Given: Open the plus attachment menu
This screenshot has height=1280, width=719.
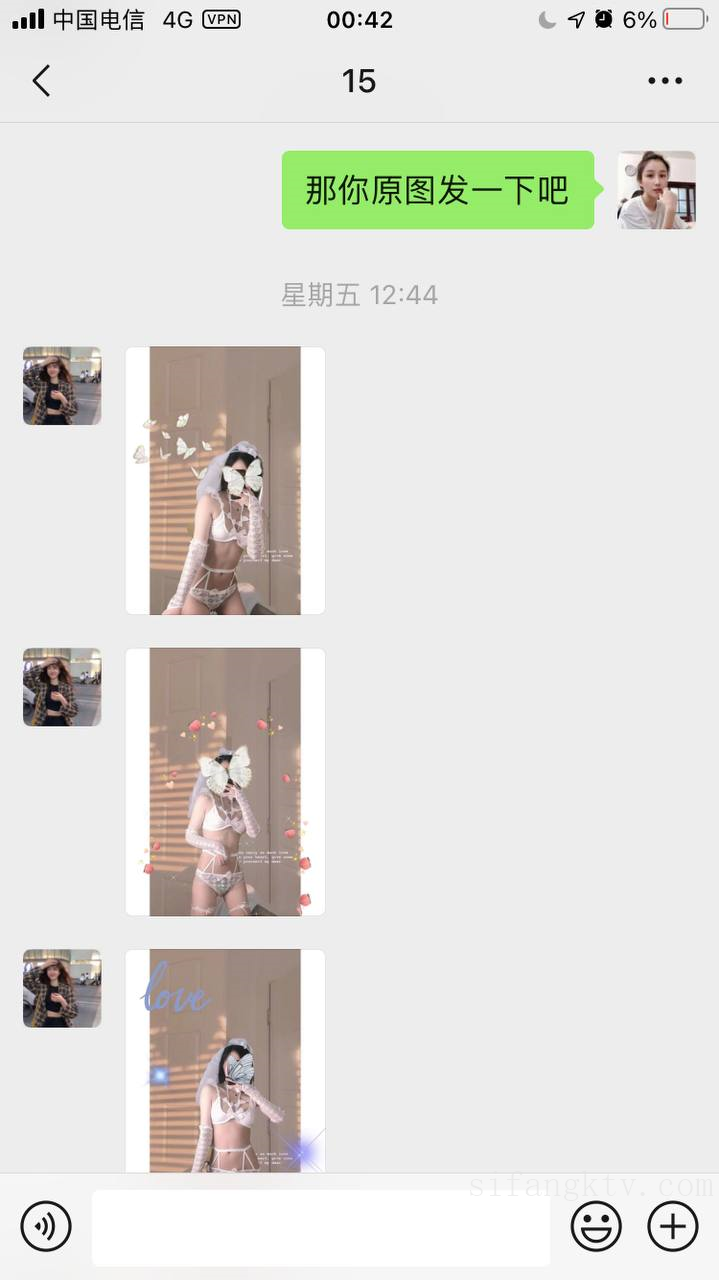Looking at the screenshot, I should tap(673, 1226).
